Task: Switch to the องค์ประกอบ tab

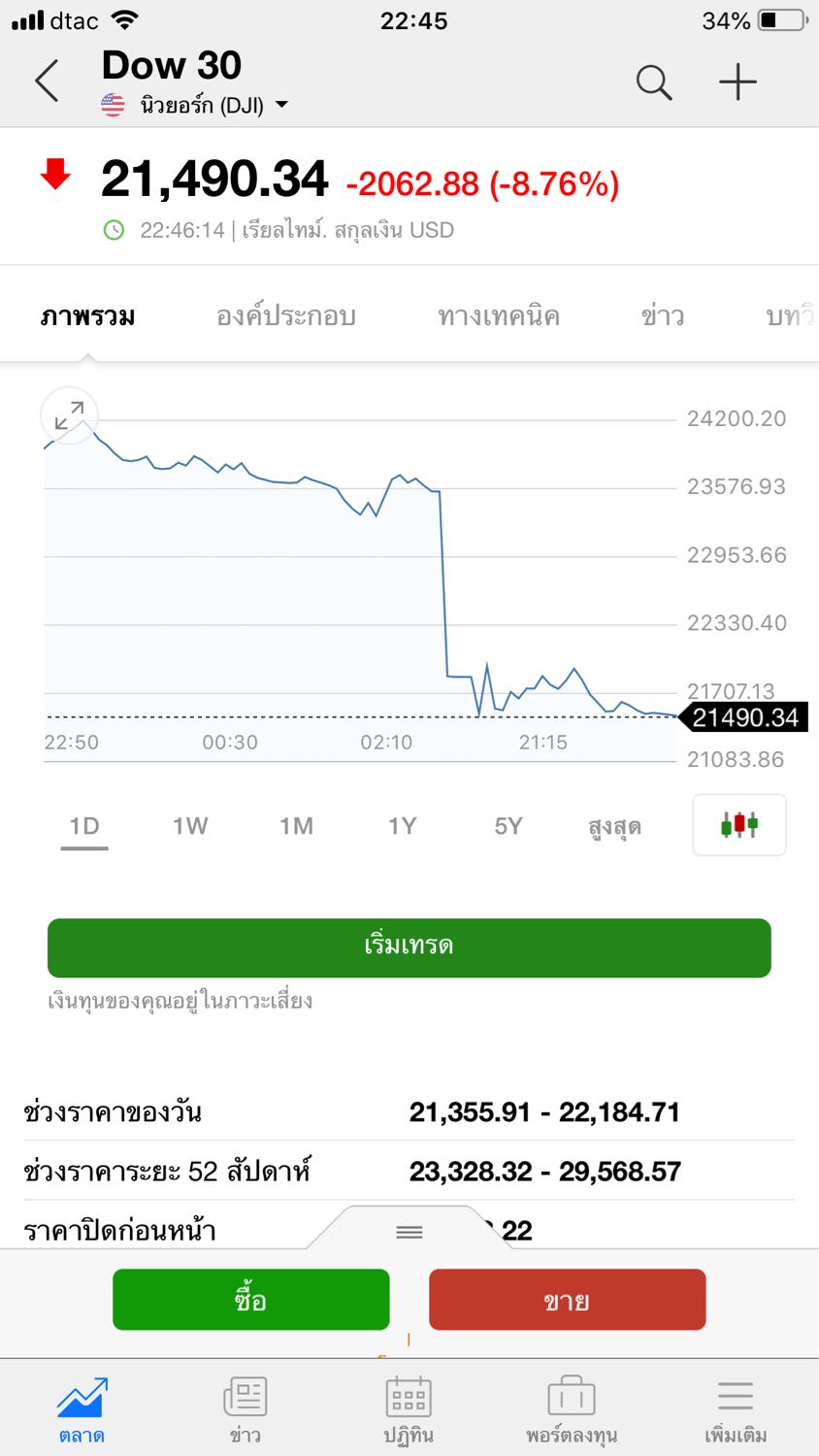Action: 286,316
